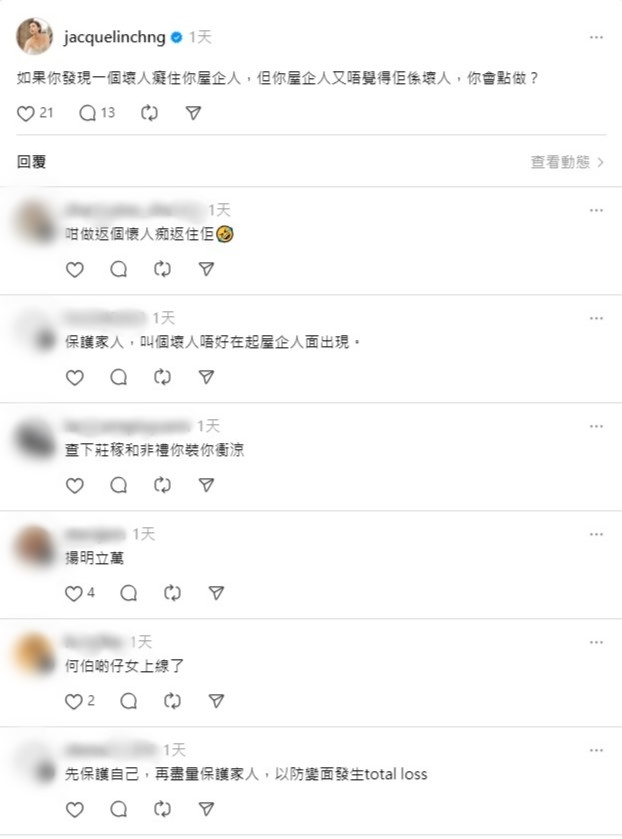Reply to comment 保護家人，叫個壞人唔好
The image size is (622, 839).
(119, 377)
